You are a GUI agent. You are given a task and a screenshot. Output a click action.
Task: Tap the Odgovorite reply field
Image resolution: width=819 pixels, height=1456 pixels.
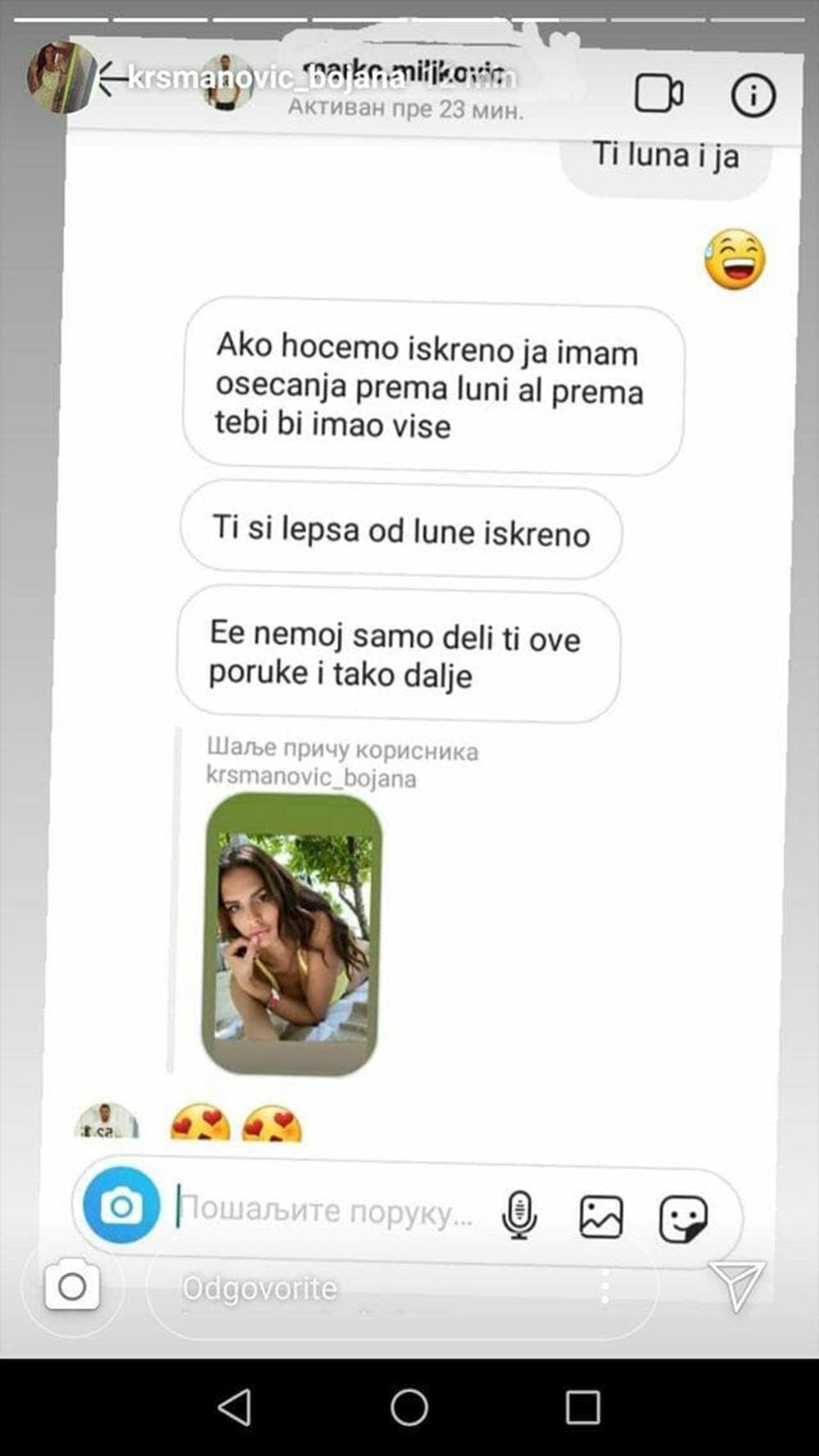point(369,1288)
